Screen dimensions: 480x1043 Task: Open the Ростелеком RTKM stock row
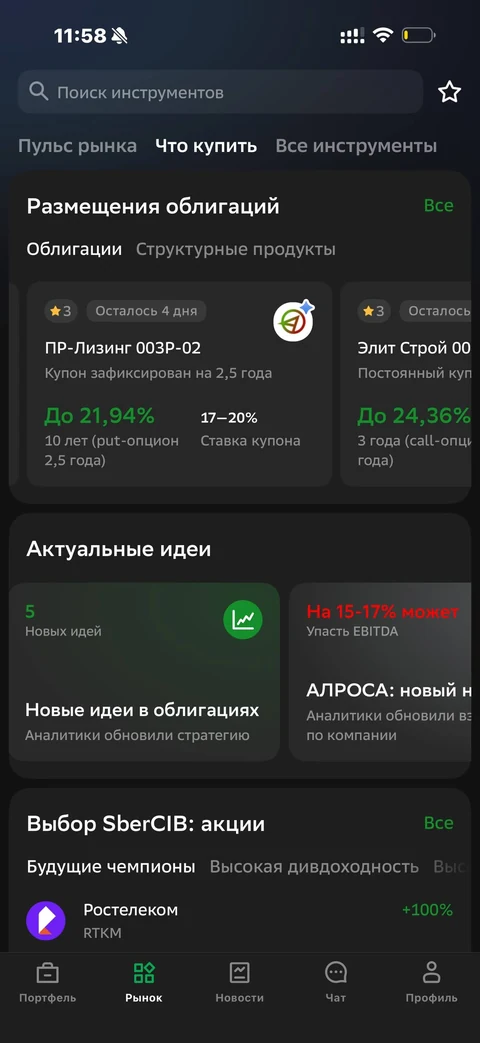239,921
